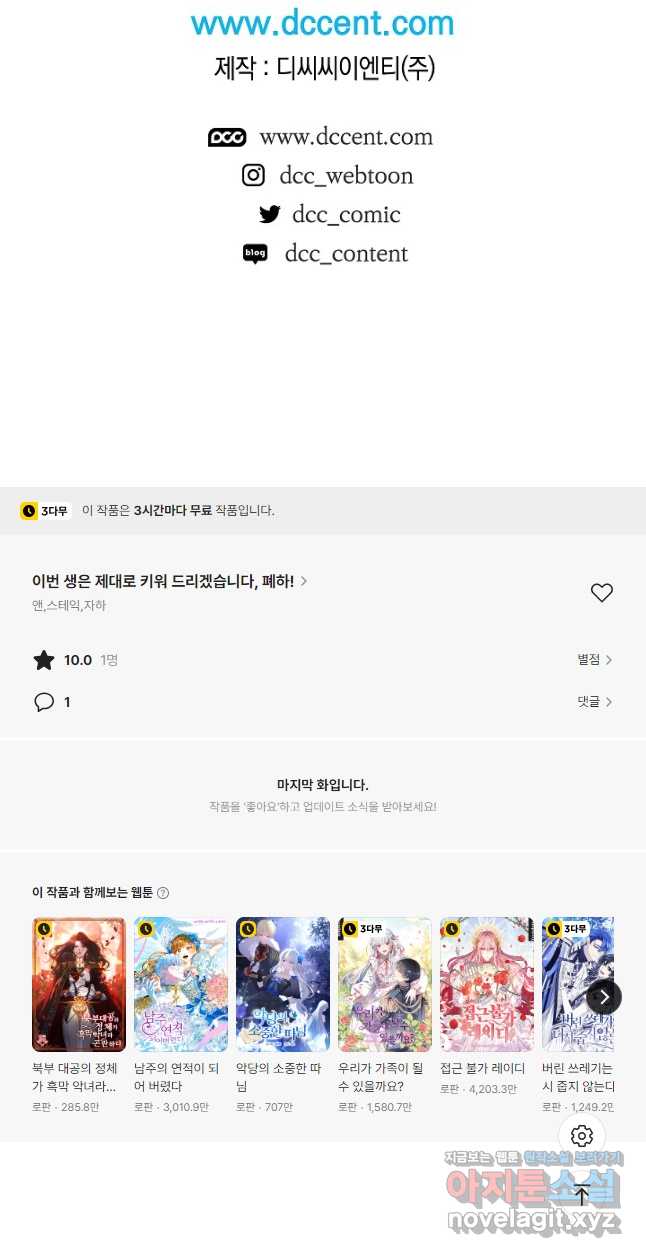The image size is (646, 1258).
Task: Open viewer settings gear
Action: (x=582, y=1136)
